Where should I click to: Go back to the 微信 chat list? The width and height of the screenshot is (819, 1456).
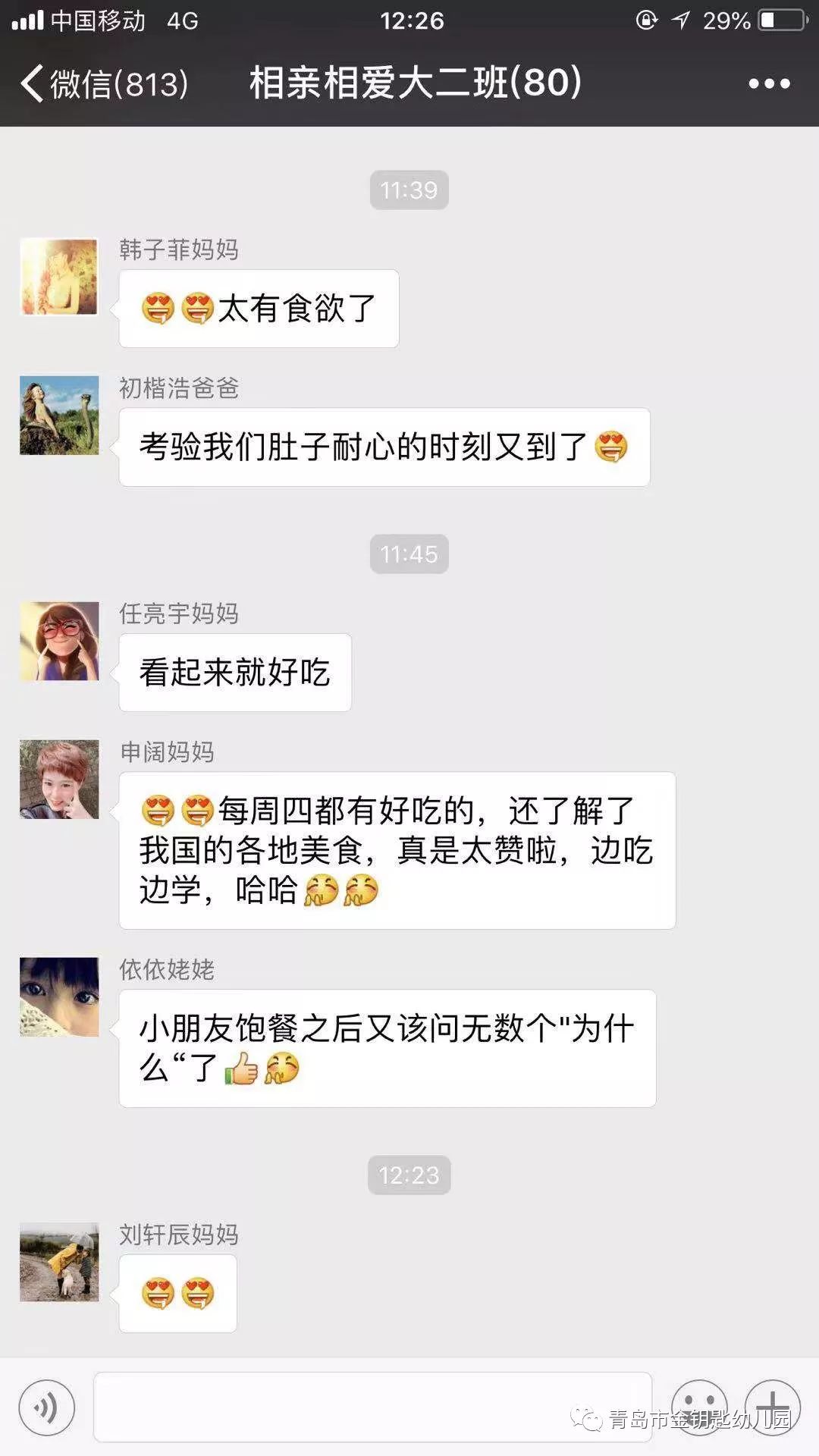click(x=102, y=83)
